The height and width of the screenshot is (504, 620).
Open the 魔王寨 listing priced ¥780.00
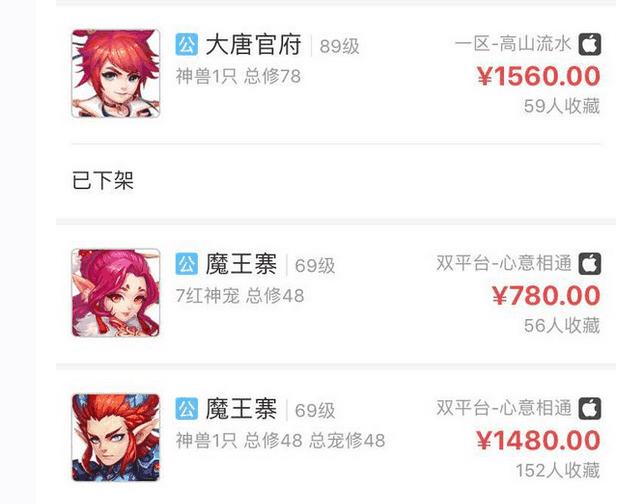pos(335,293)
